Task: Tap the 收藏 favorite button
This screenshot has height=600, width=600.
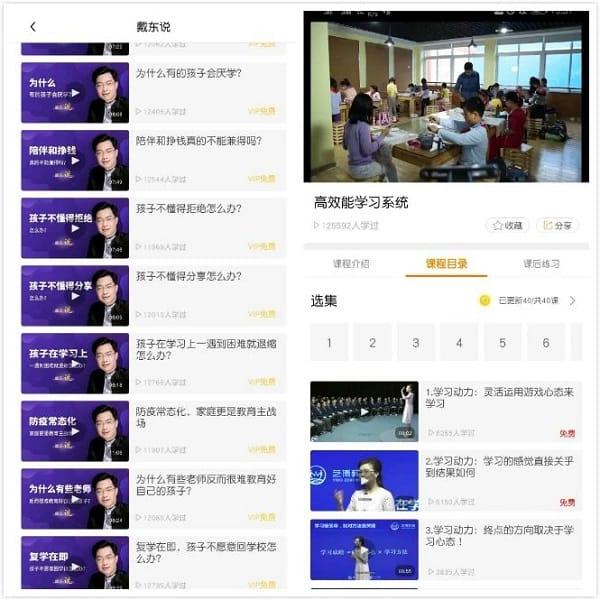Action: pyautogui.click(x=507, y=226)
